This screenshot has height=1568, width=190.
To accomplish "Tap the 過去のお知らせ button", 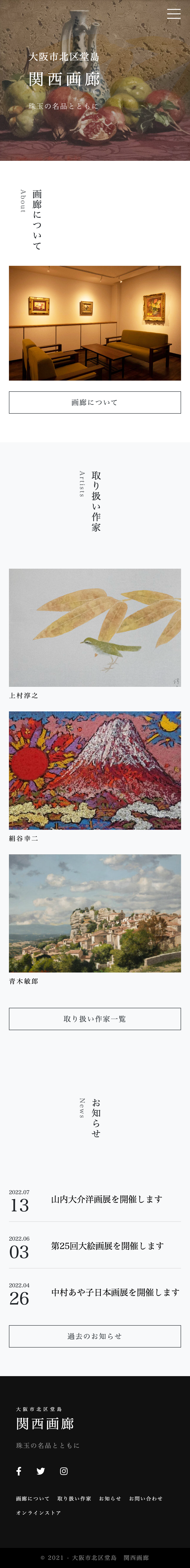I will point(94,1336).
